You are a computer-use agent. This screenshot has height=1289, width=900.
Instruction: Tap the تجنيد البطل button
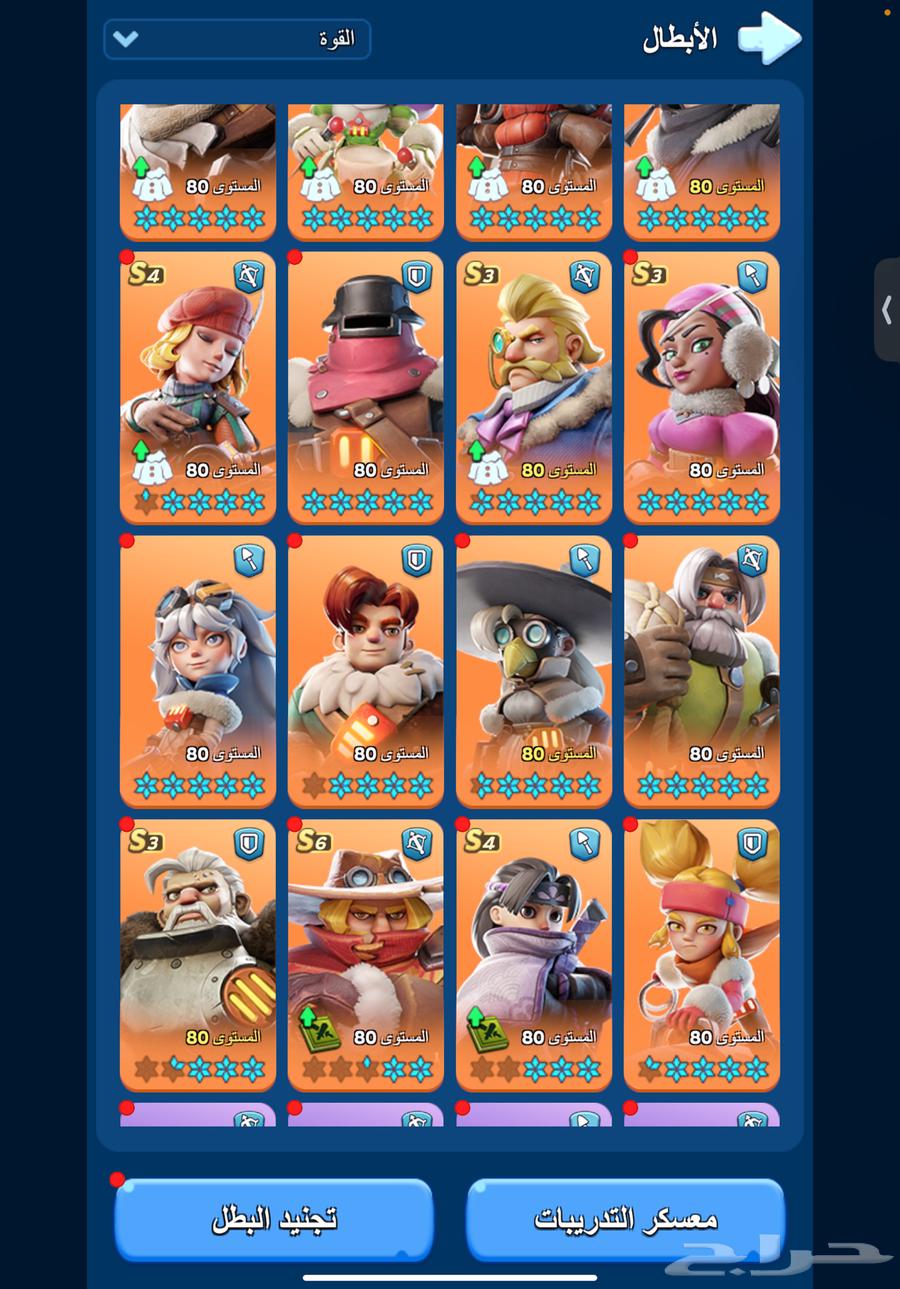[274, 1219]
